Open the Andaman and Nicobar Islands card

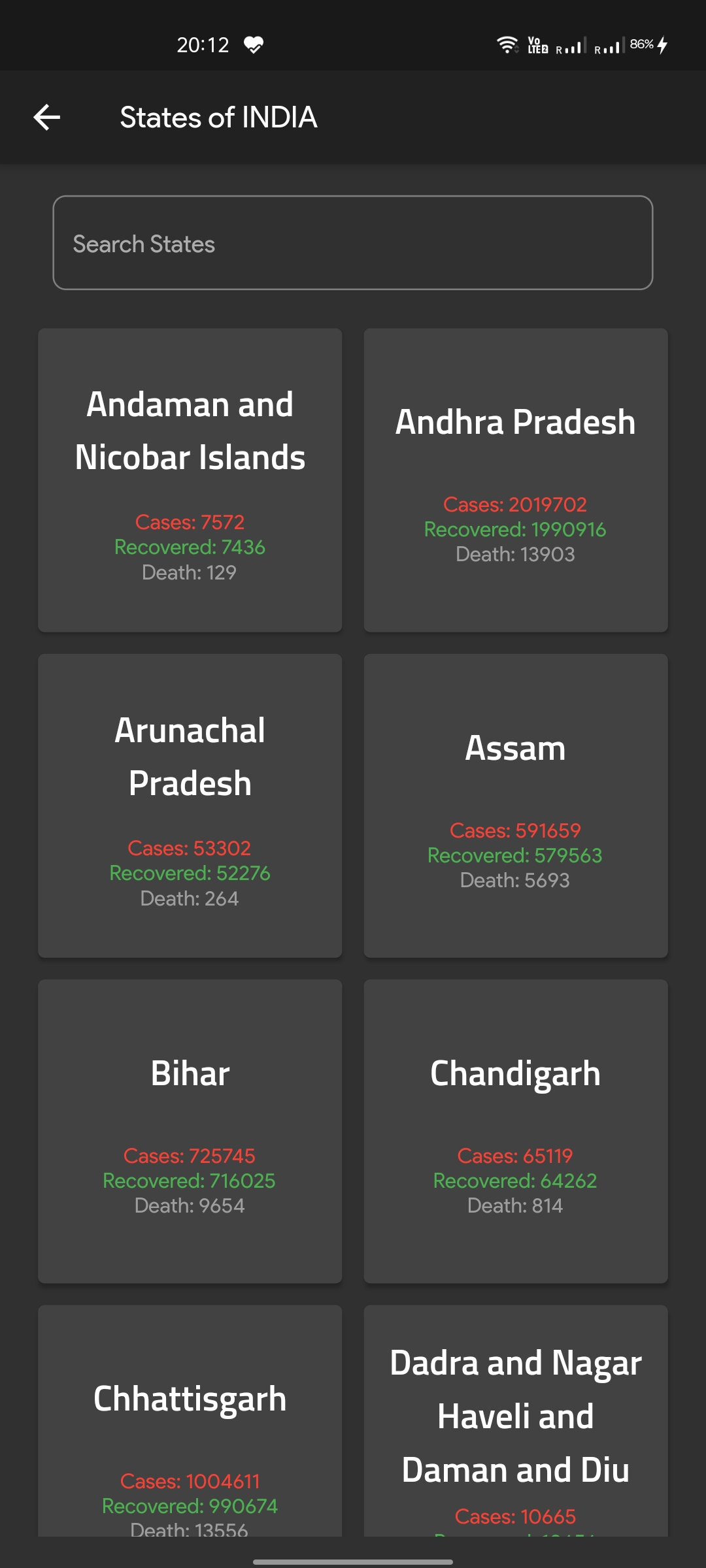(x=190, y=479)
